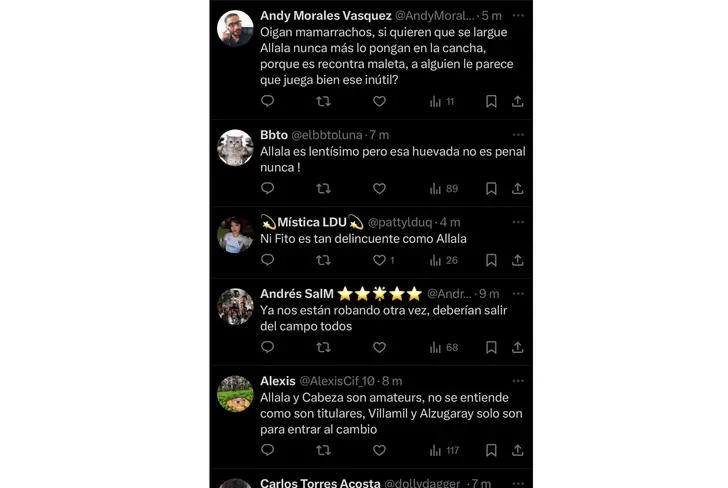Bookmark the post by Alexis
This screenshot has height=488, width=728.
pos(491,450)
